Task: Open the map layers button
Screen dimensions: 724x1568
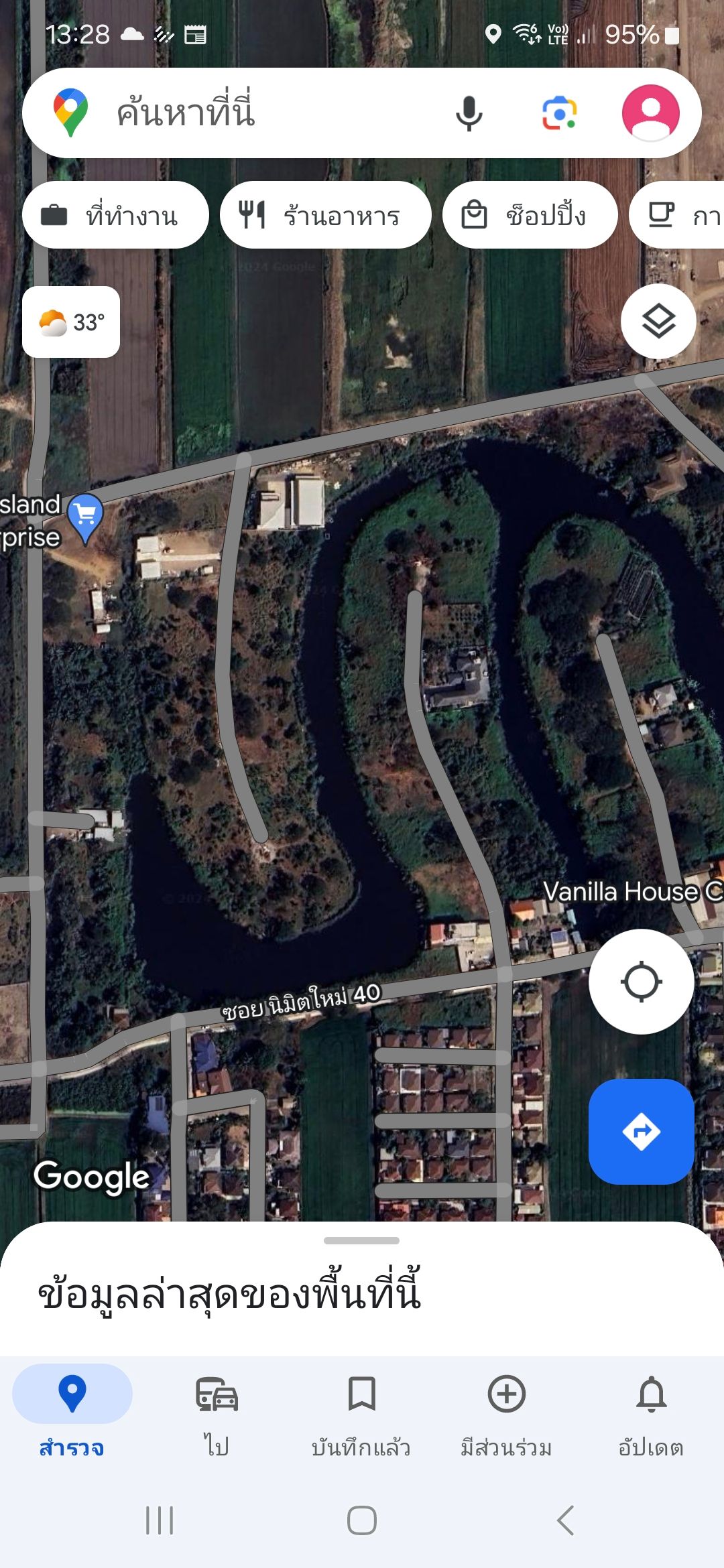Action: point(658,322)
